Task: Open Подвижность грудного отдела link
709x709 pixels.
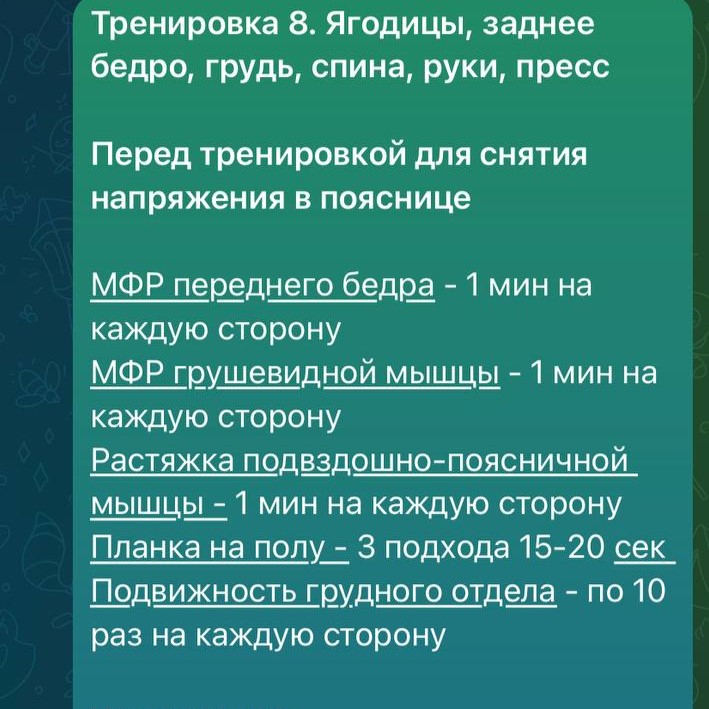Action: tap(322, 592)
